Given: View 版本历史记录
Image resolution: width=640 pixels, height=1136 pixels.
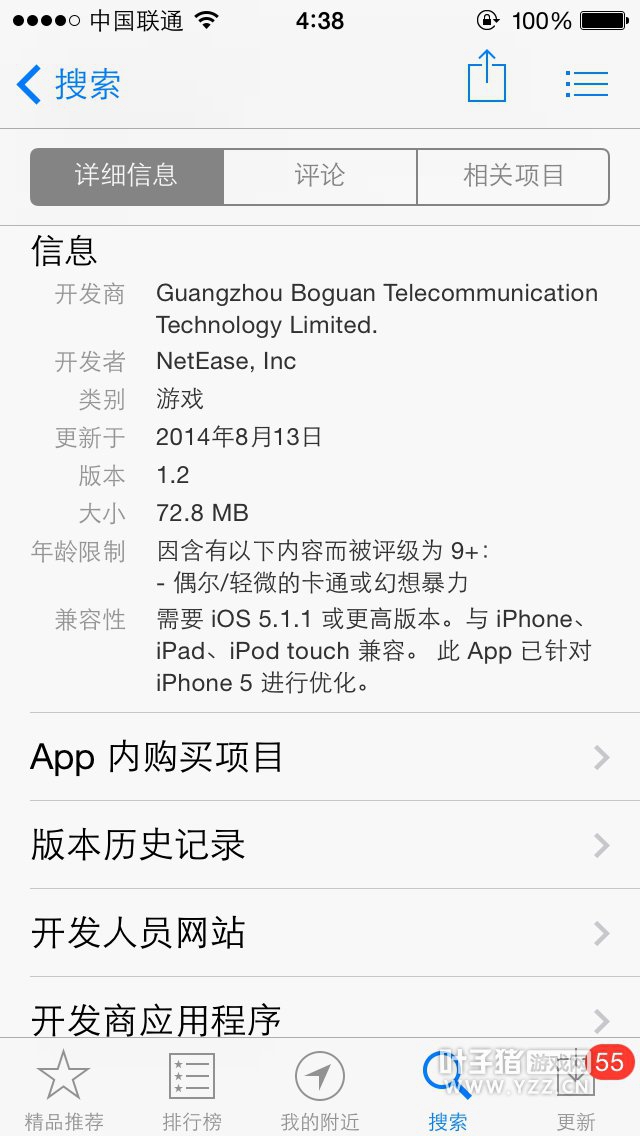Looking at the screenshot, I should [x=320, y=845].
